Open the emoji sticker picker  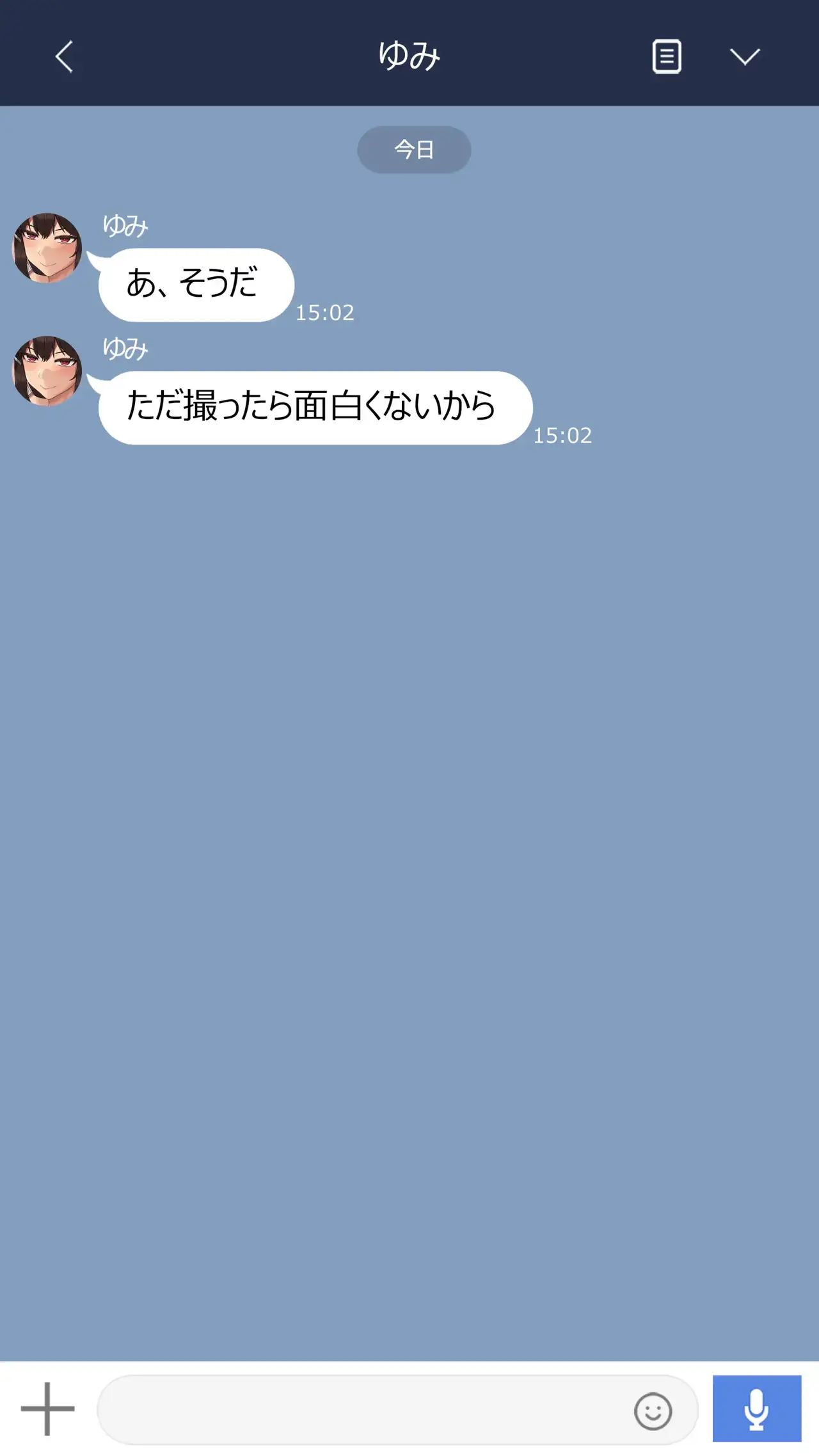click(653, 1411)
